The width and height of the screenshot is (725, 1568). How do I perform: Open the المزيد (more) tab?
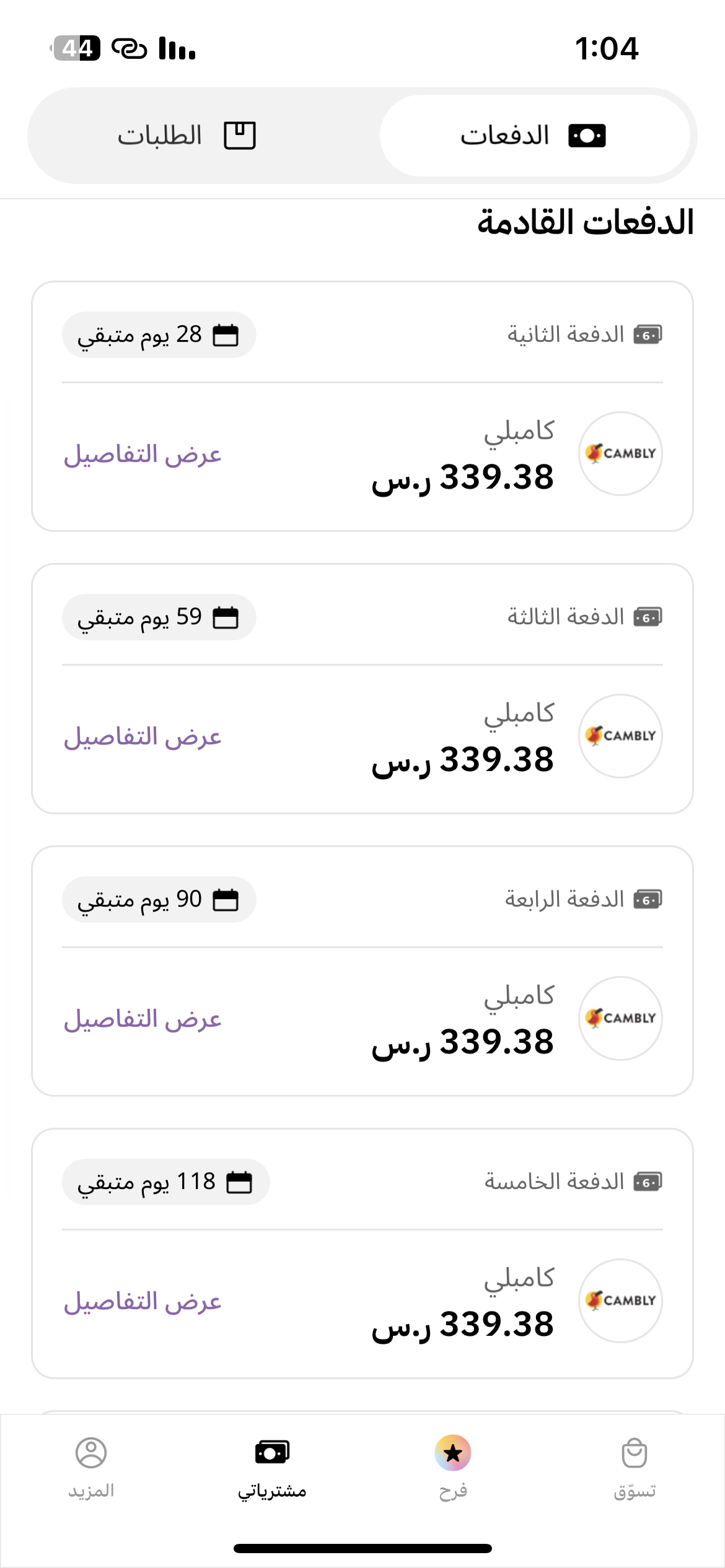[91, 1468]
